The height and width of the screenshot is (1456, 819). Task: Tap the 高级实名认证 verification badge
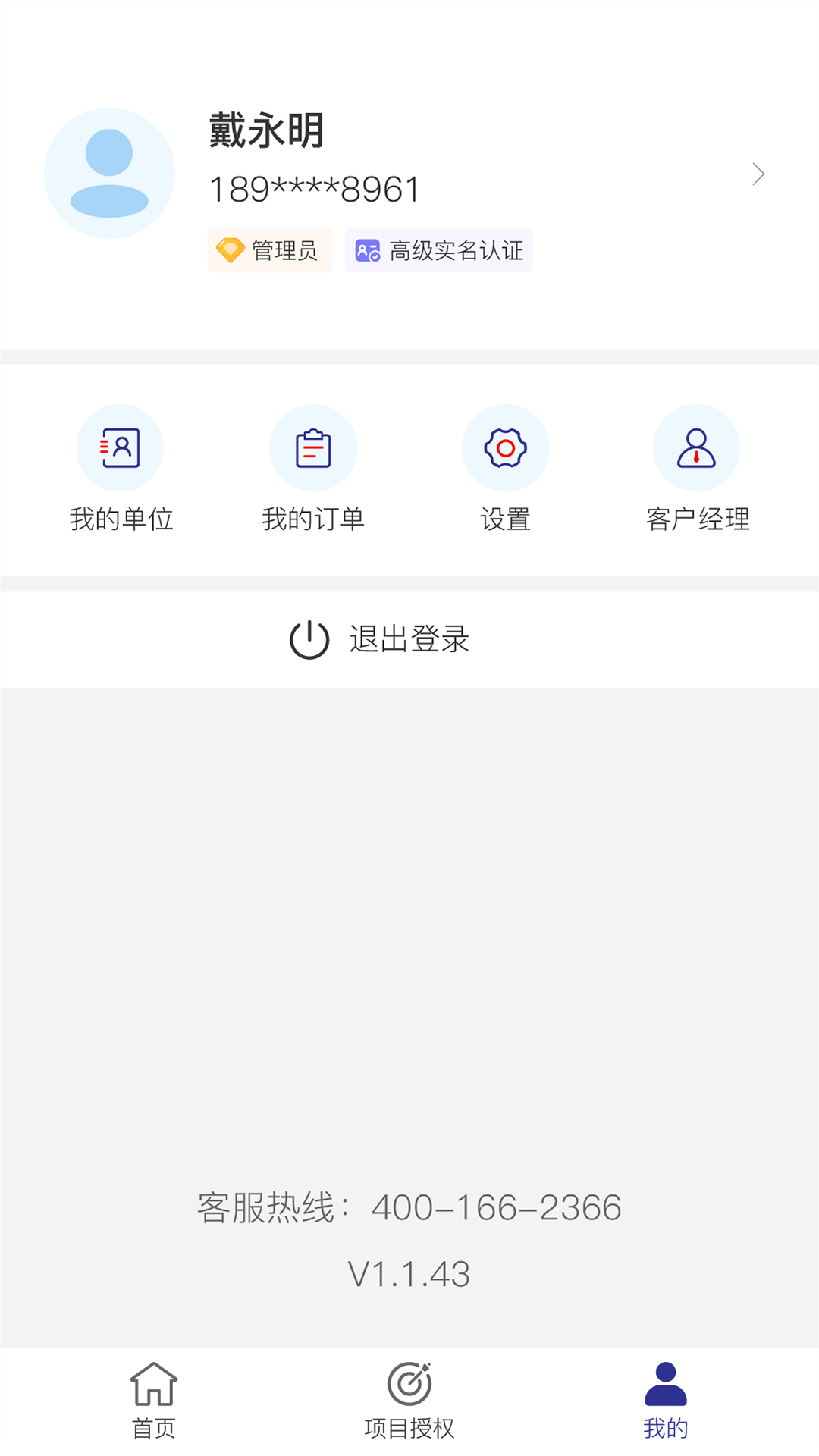tap(438, 250)
